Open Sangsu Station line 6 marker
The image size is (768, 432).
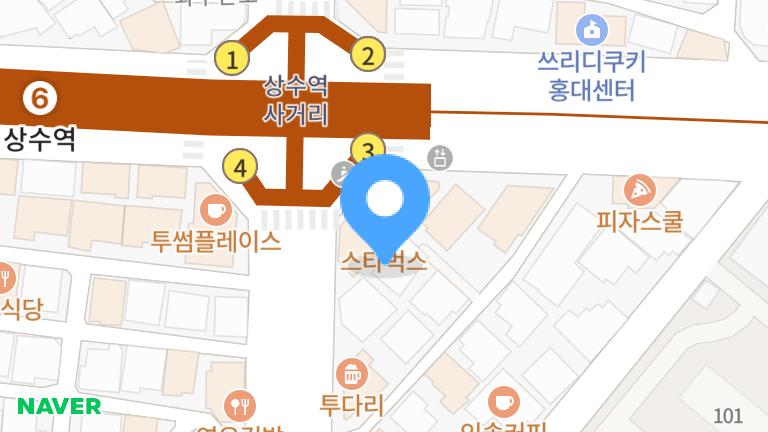39,98
